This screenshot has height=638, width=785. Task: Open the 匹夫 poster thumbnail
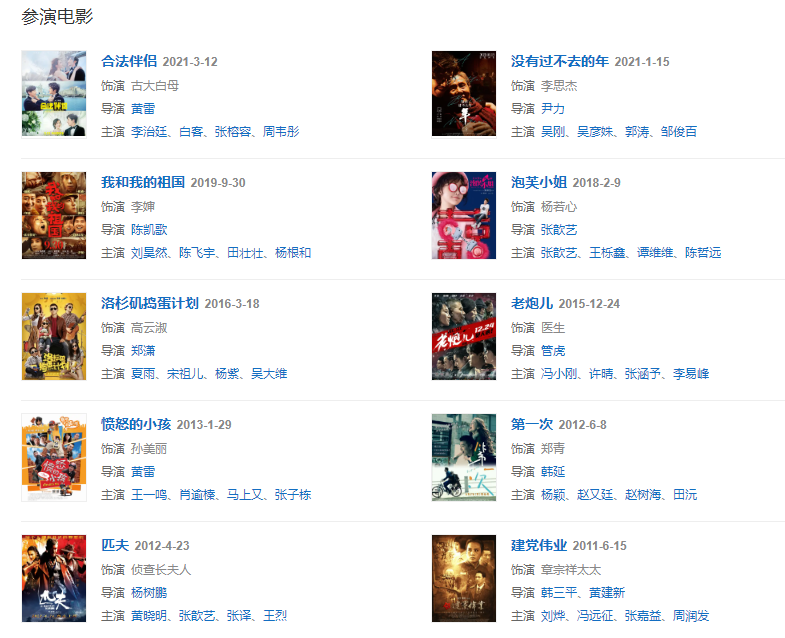point(54,578)
